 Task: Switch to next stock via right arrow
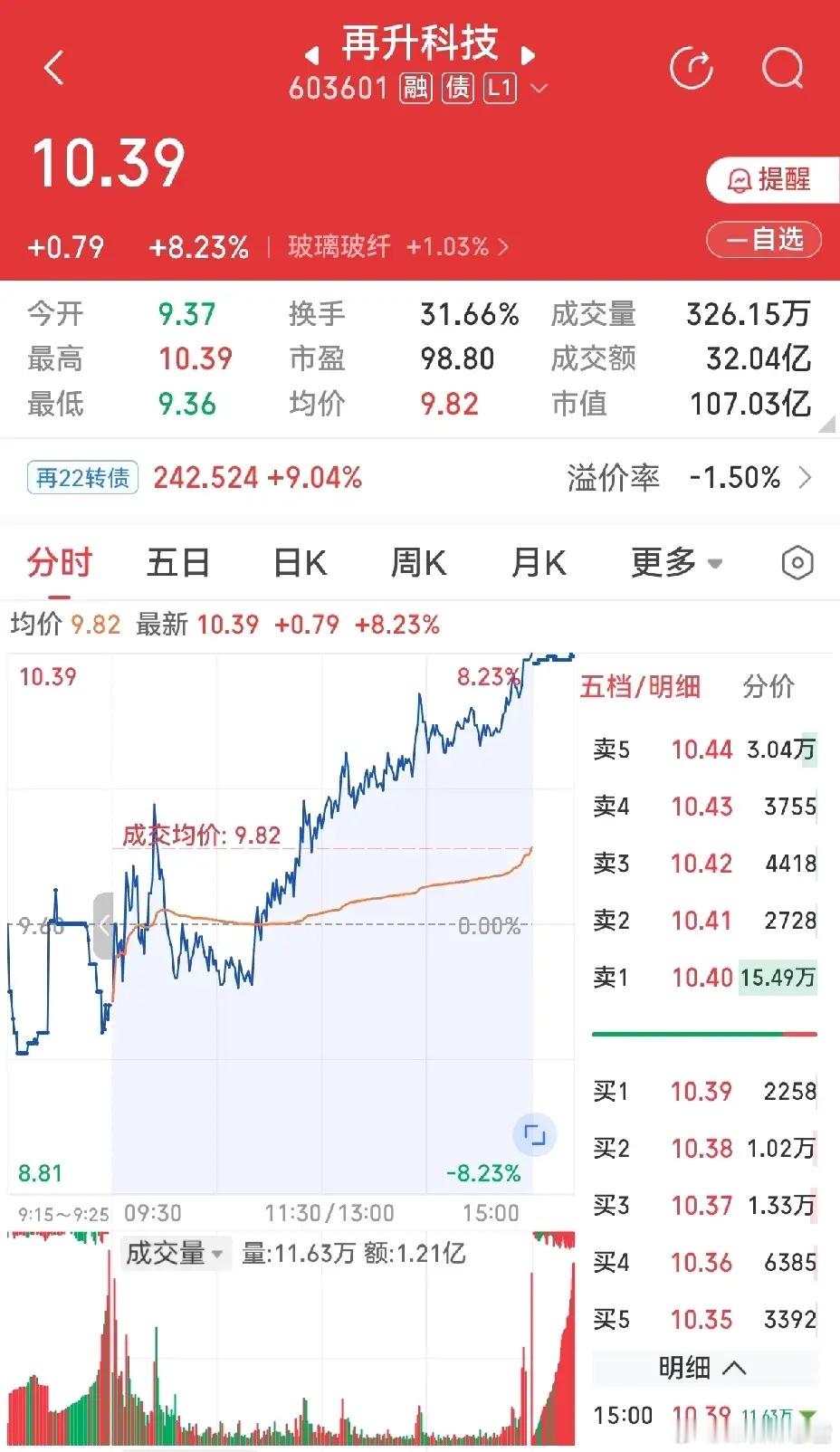(x=529, y=54)
